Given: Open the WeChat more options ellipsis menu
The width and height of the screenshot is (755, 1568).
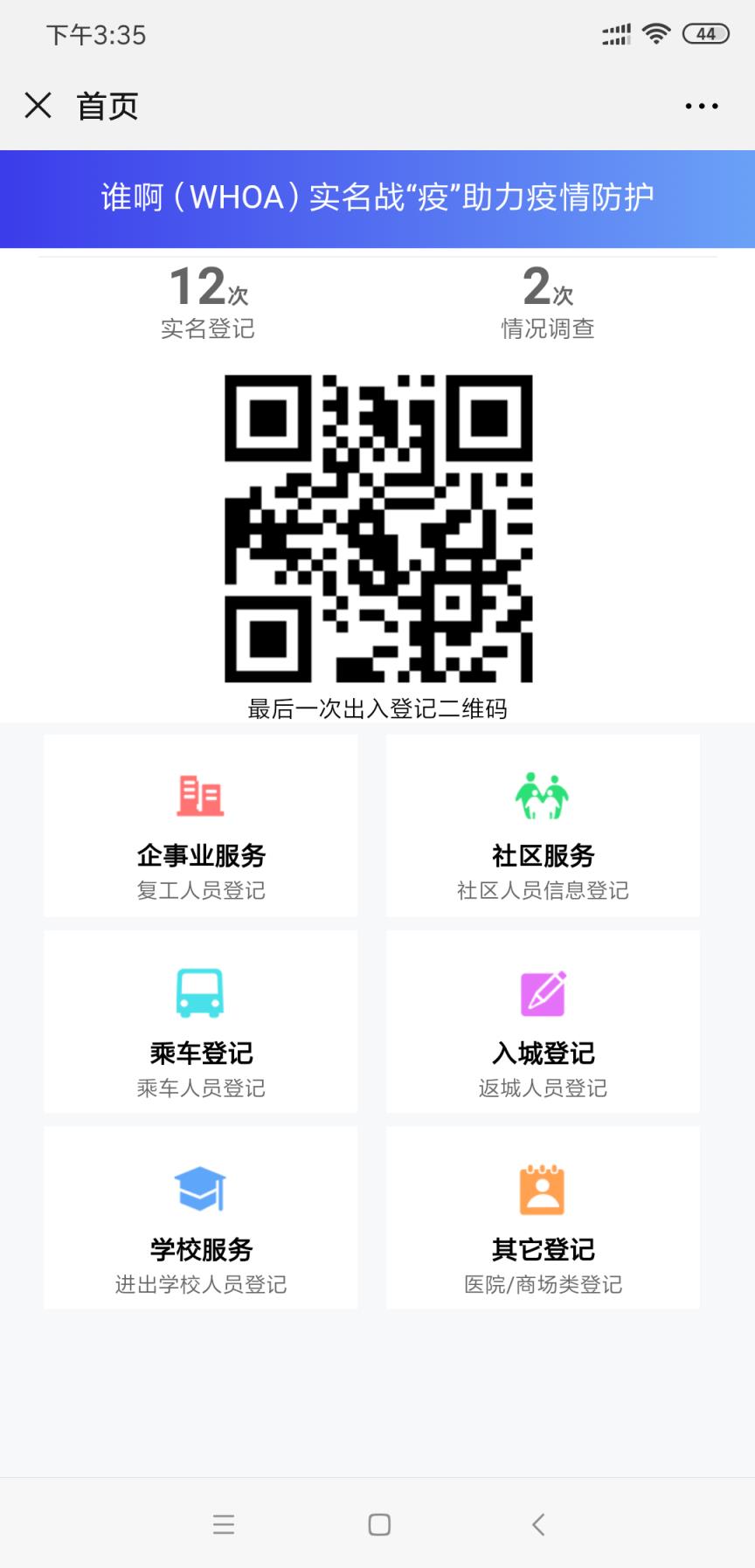Looking at the screenshot, I should [x=700, y=105].
